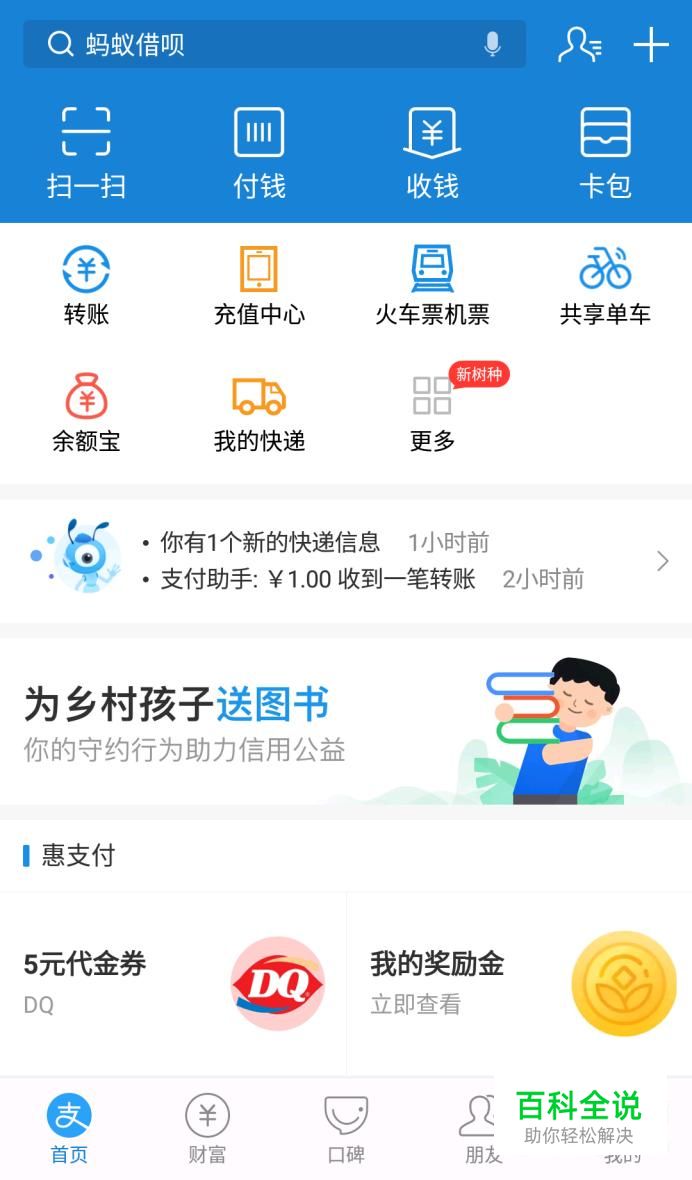The width and height of the screenshot is (692, 1180).
Task: Start voice search with the microphone
Action: pos(492,44)
